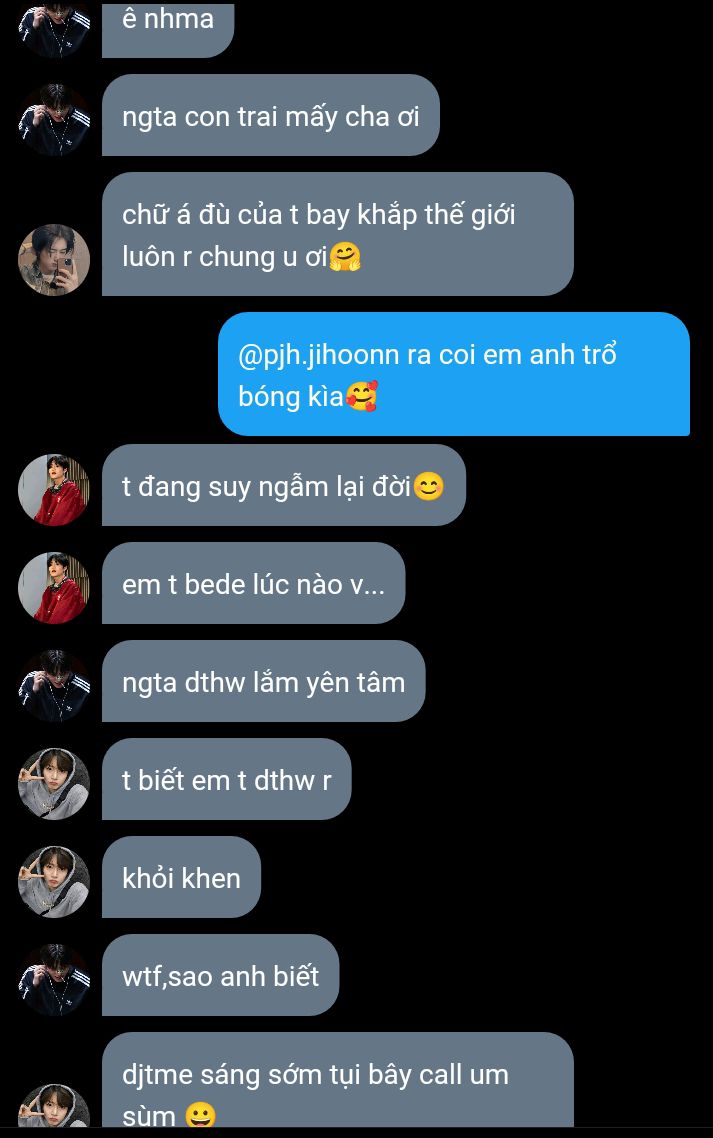Open avatar beside "ngta con trai mấy cha ơi"
This screenshot has height=1138, width=713.
click(x=54, y=118)
